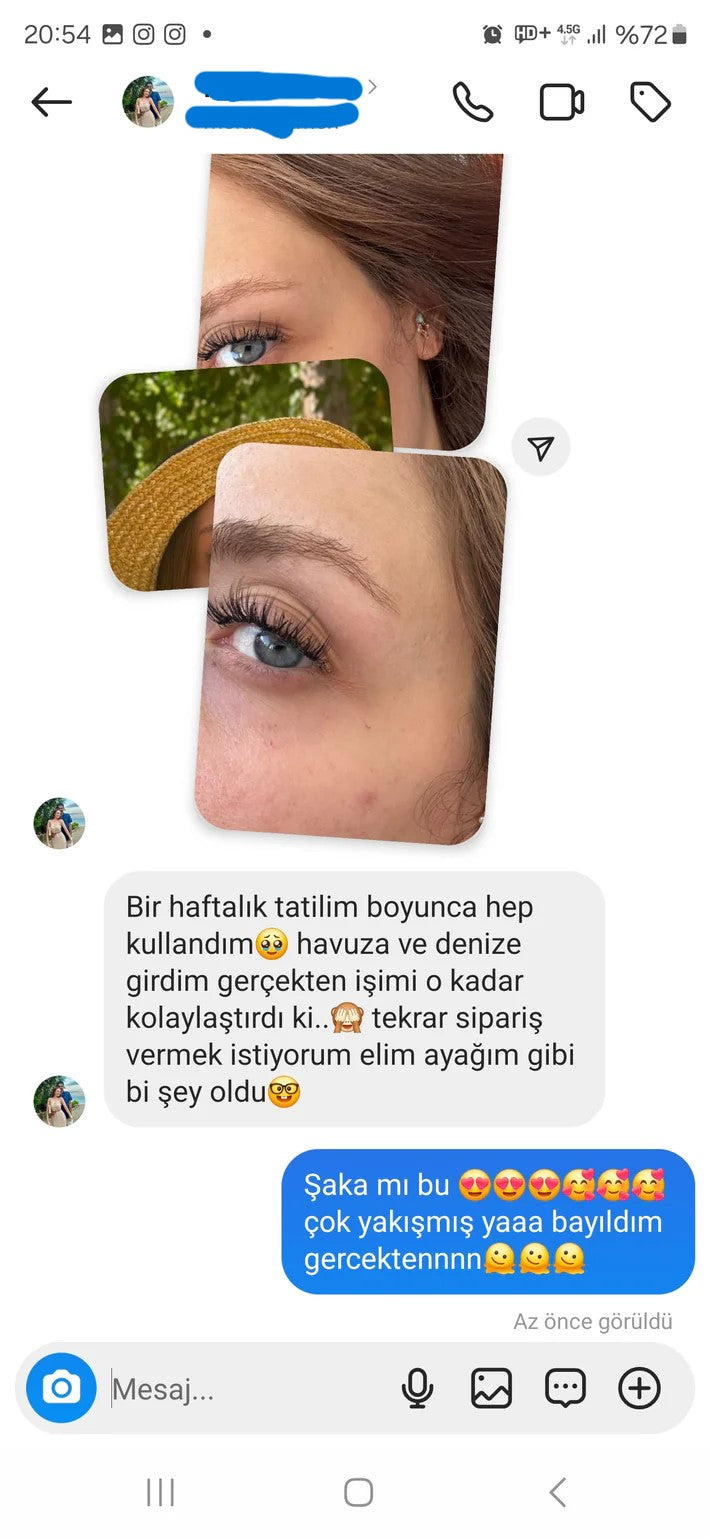Open the contact's profile picture in header
This screenshot has height=1538, width=710.
(147, 101)
